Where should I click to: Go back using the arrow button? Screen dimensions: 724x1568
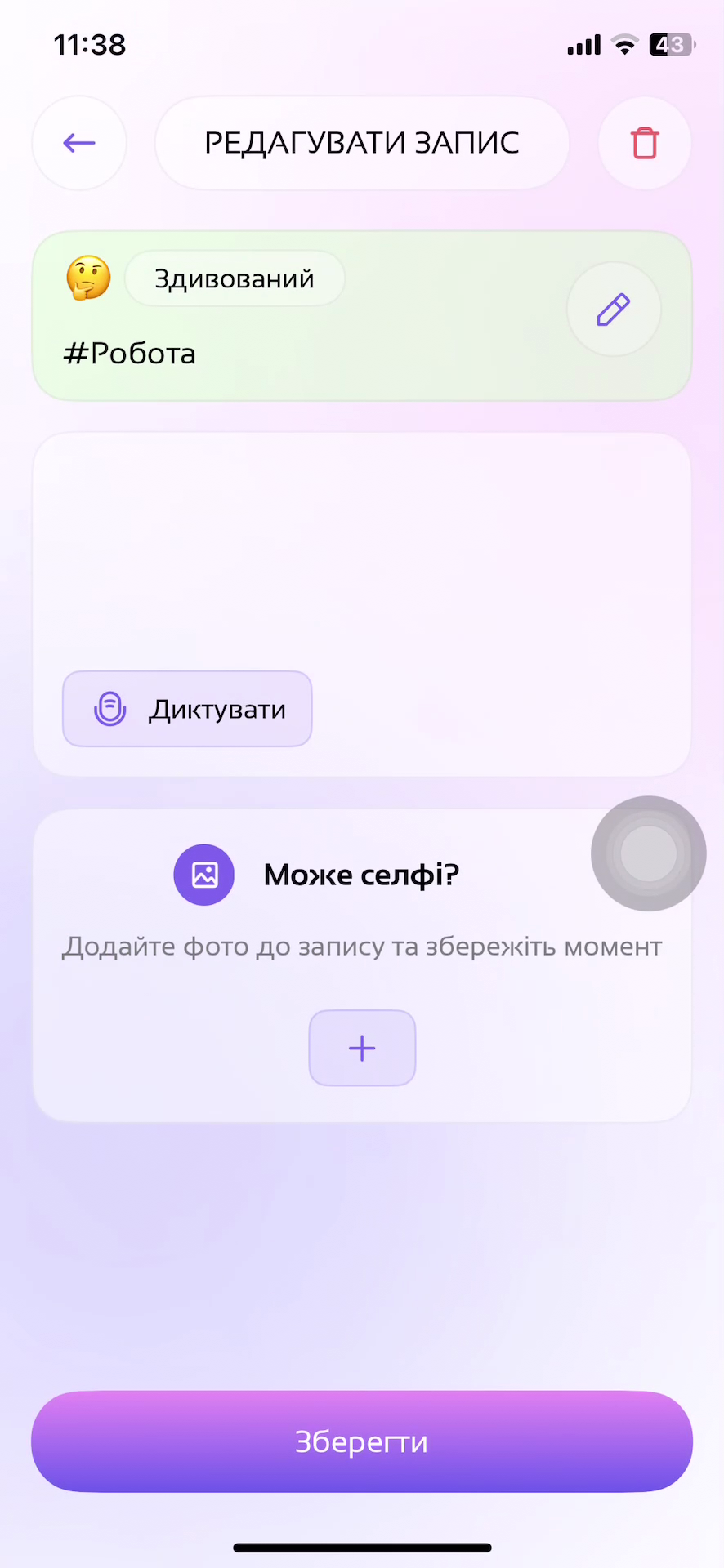pos(79,144)
